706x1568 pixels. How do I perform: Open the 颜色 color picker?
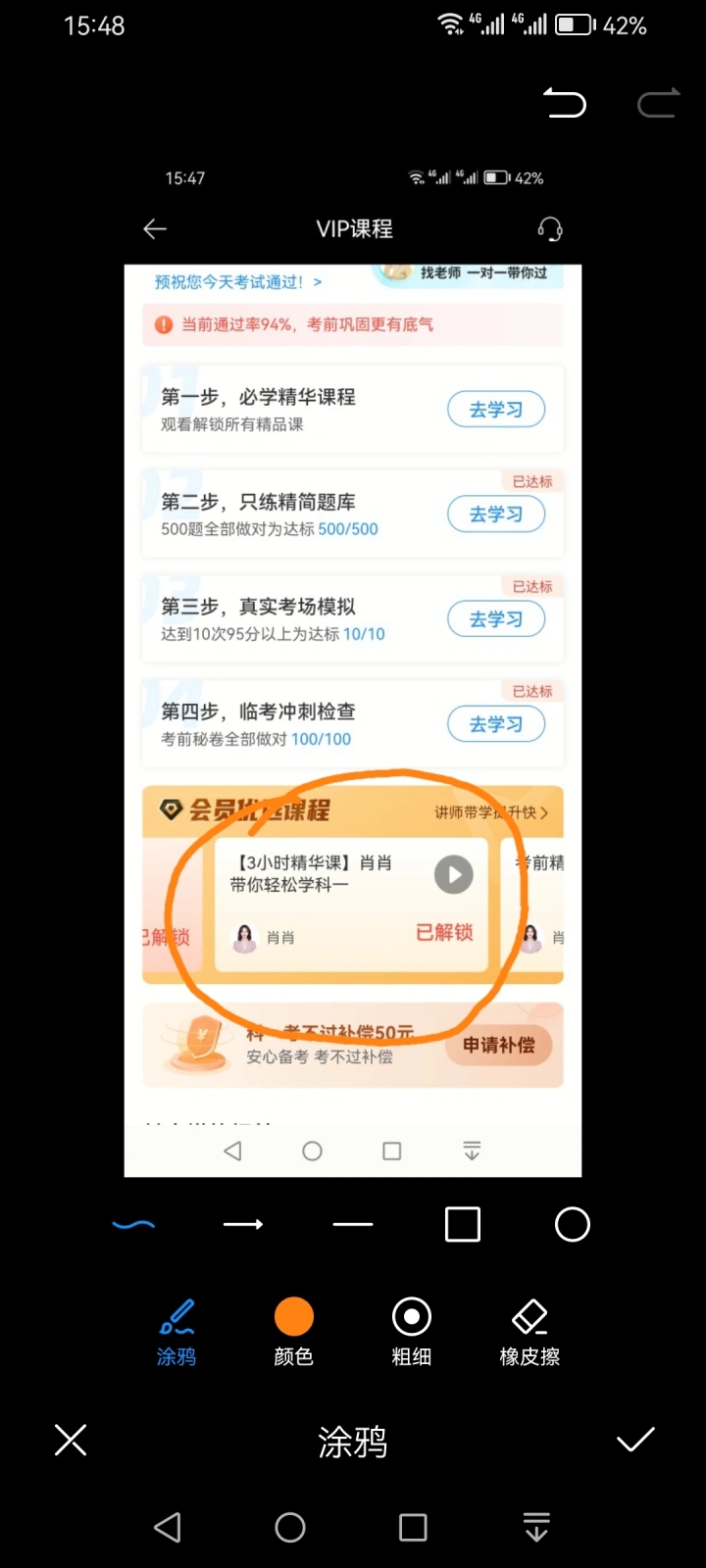(293, 1332)
